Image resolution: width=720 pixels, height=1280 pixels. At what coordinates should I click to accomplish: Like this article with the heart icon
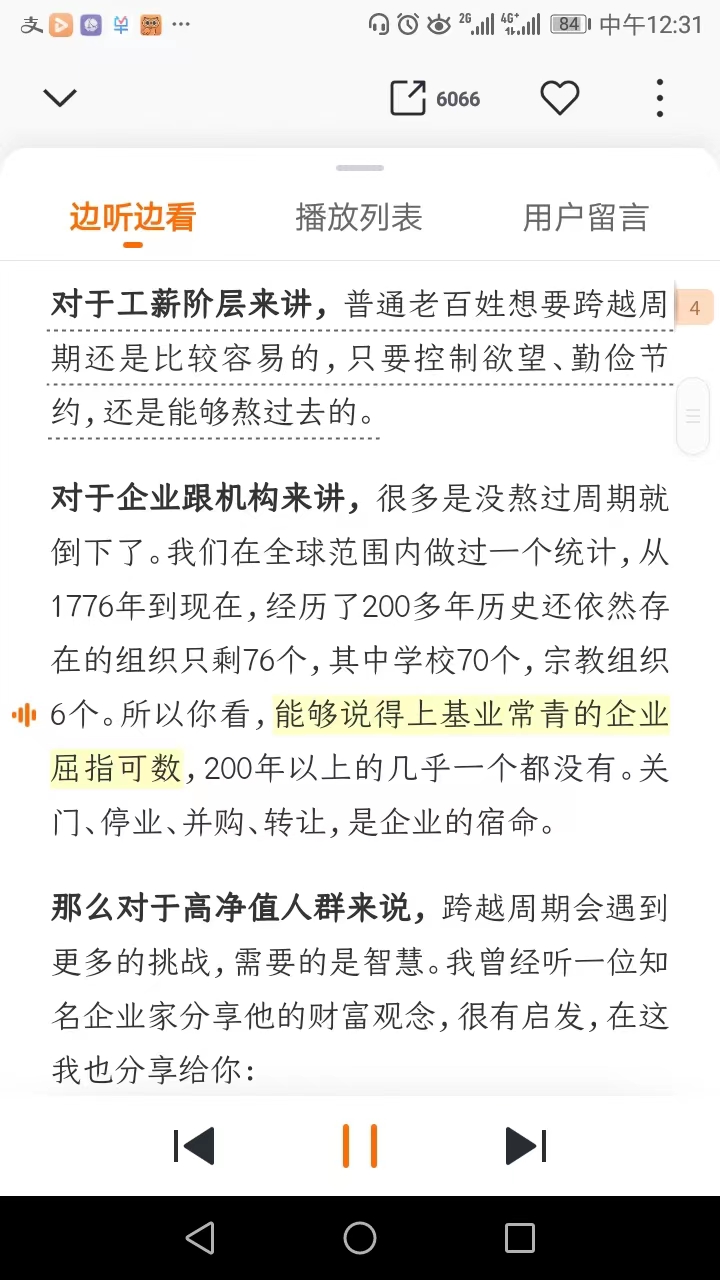pyautogui.click(x=560, y=98)
